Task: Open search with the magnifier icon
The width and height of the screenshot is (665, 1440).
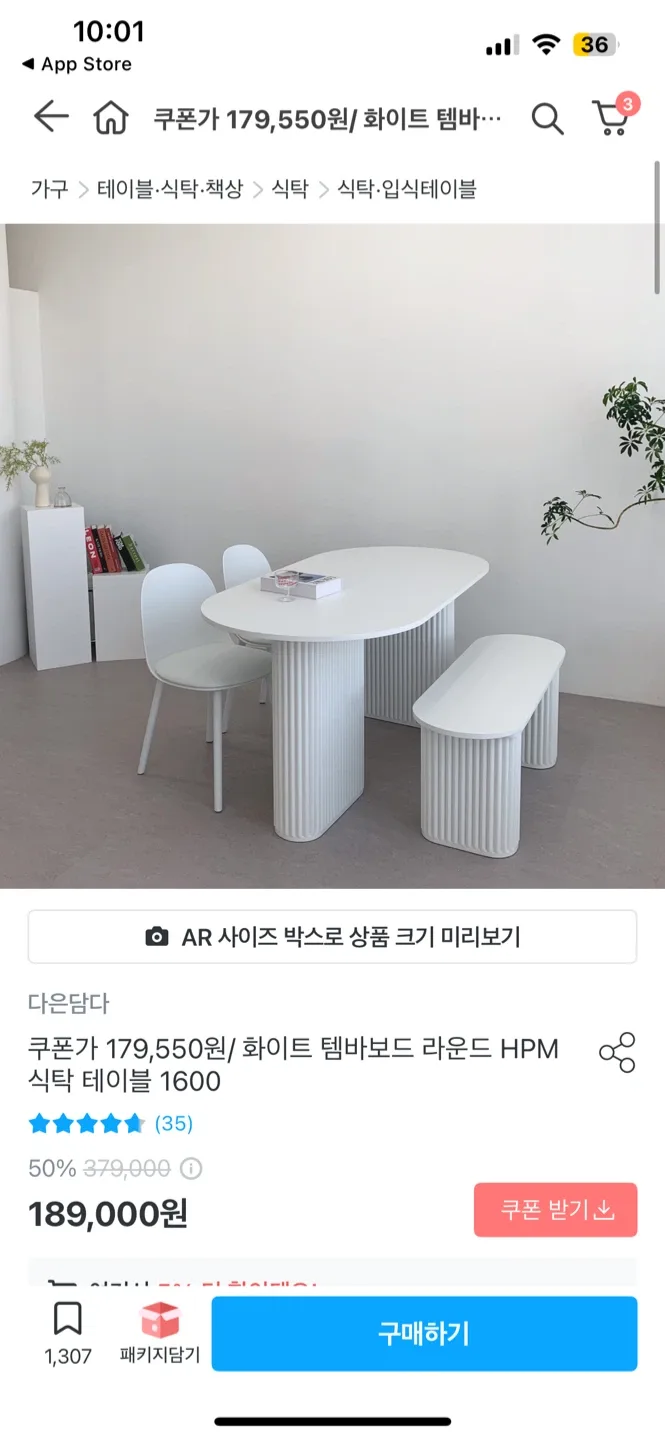Action: [x=547, y=119]
